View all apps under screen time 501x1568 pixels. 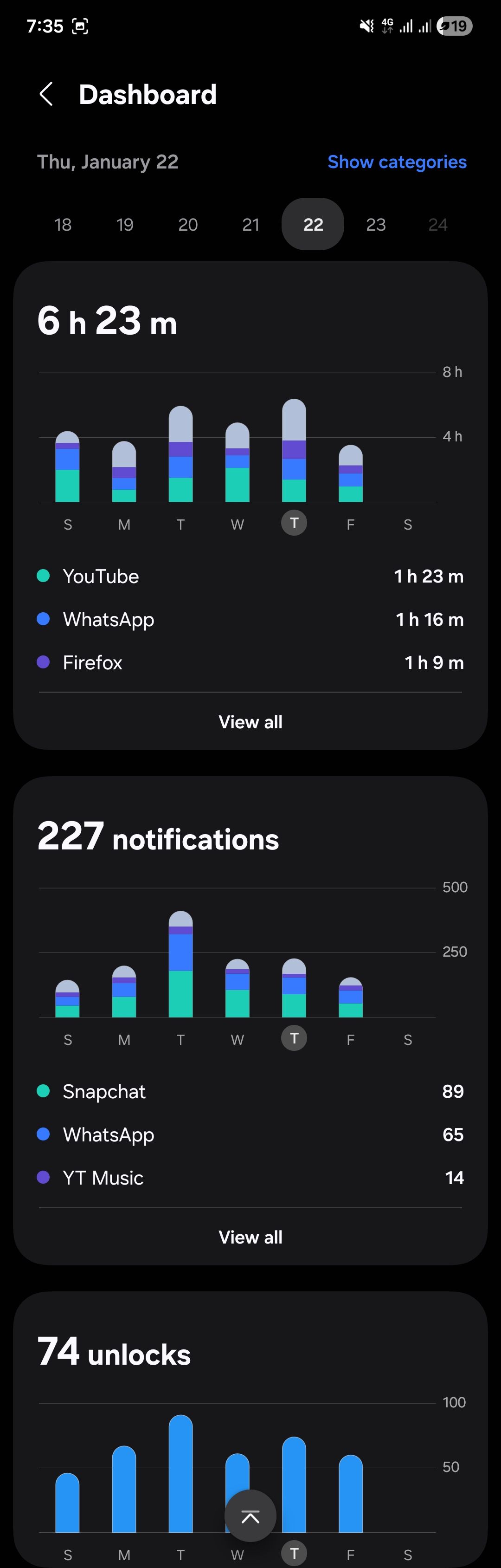click(x=250, y=722)
